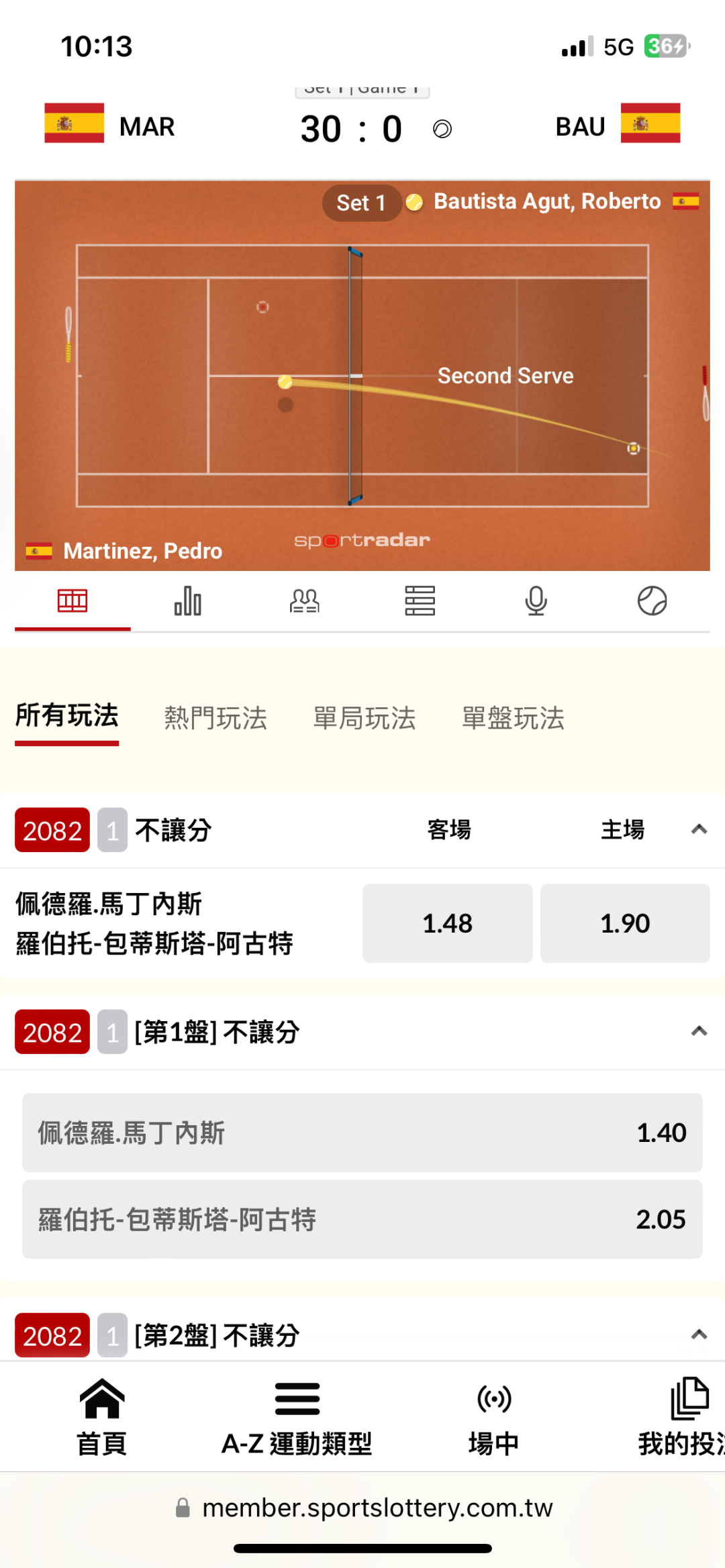Select the tennis ball tab in the tracker

(652, 600)
